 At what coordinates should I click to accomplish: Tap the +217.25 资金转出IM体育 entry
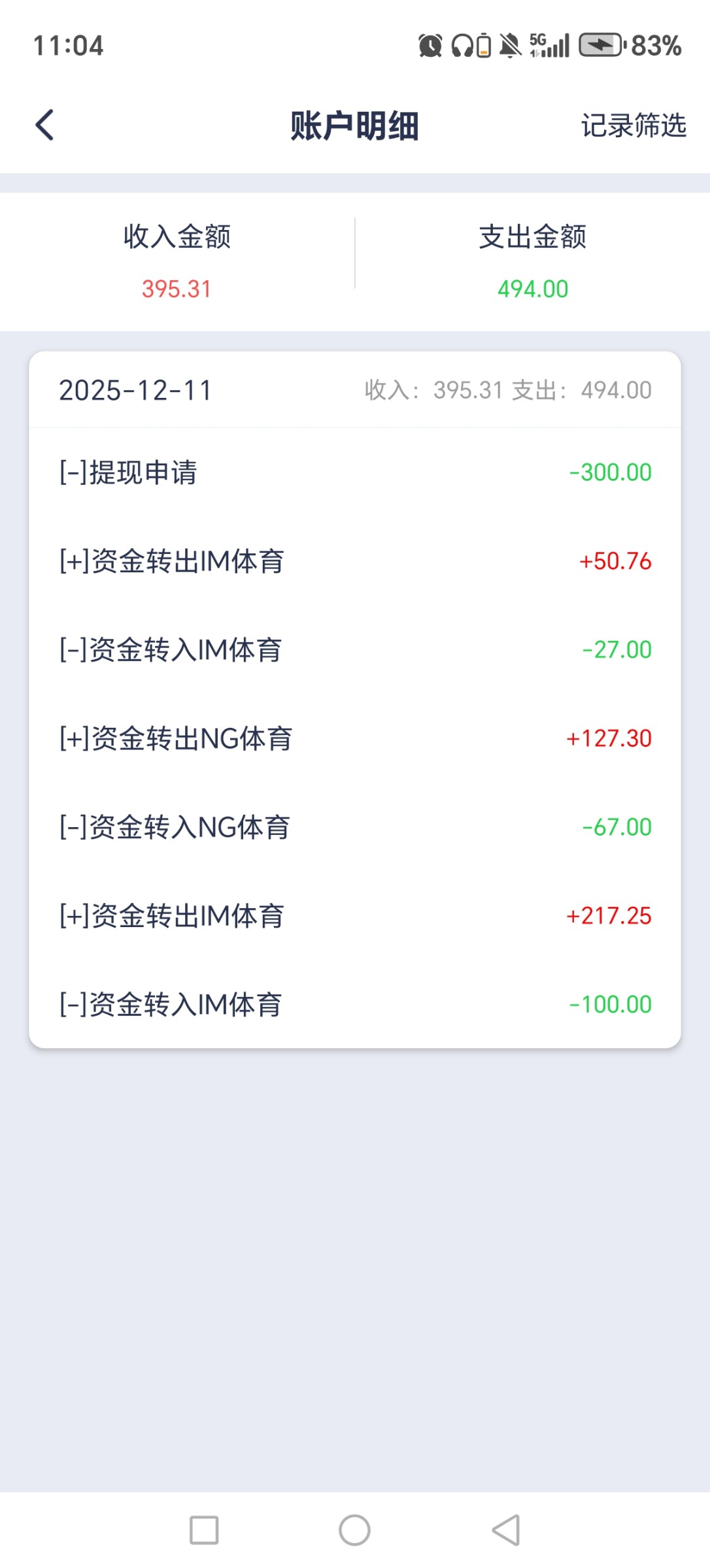click(x=354, y=915)
